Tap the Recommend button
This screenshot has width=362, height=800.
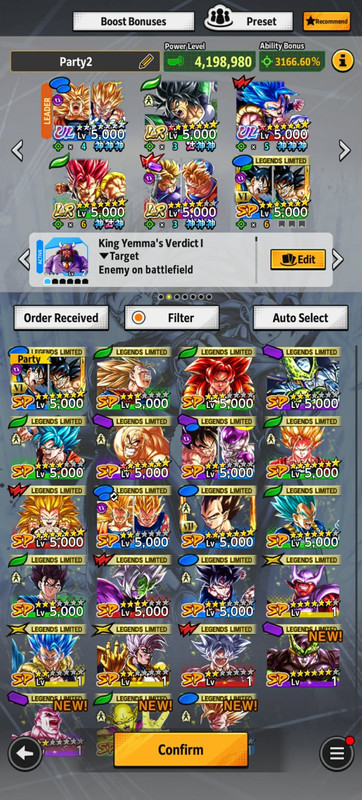[327, 21]
